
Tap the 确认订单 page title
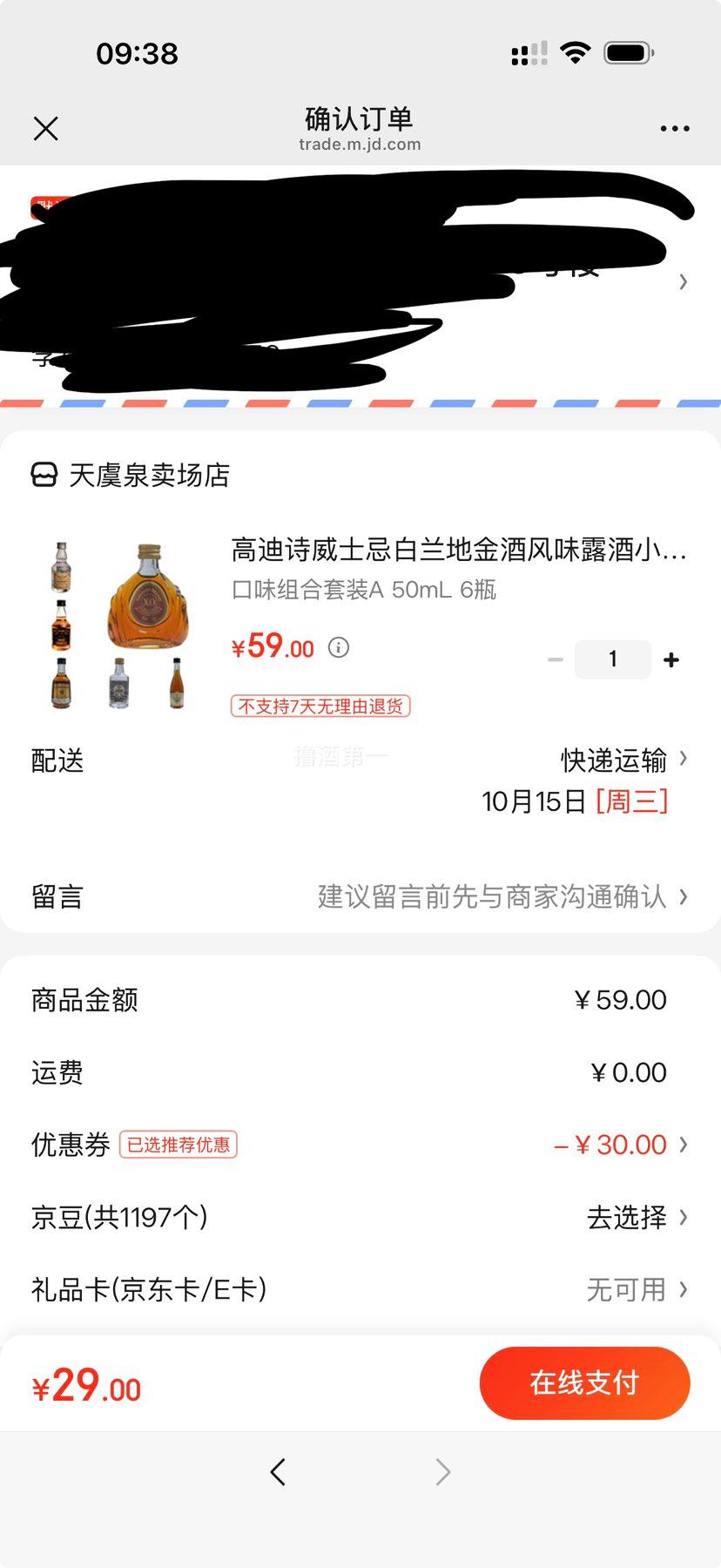[x=360, y=119]
